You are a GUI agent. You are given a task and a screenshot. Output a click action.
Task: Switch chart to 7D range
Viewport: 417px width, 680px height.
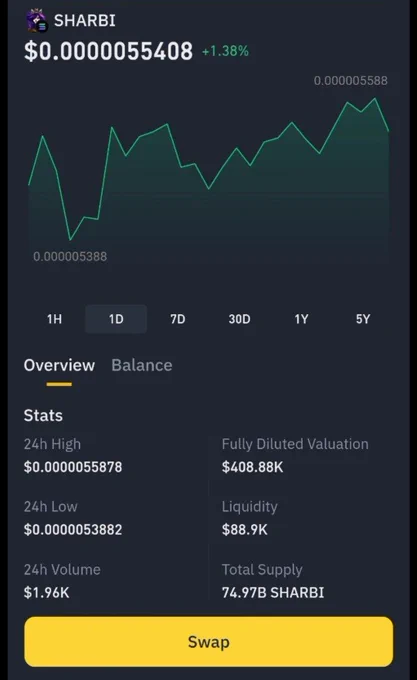coord(178,319)
